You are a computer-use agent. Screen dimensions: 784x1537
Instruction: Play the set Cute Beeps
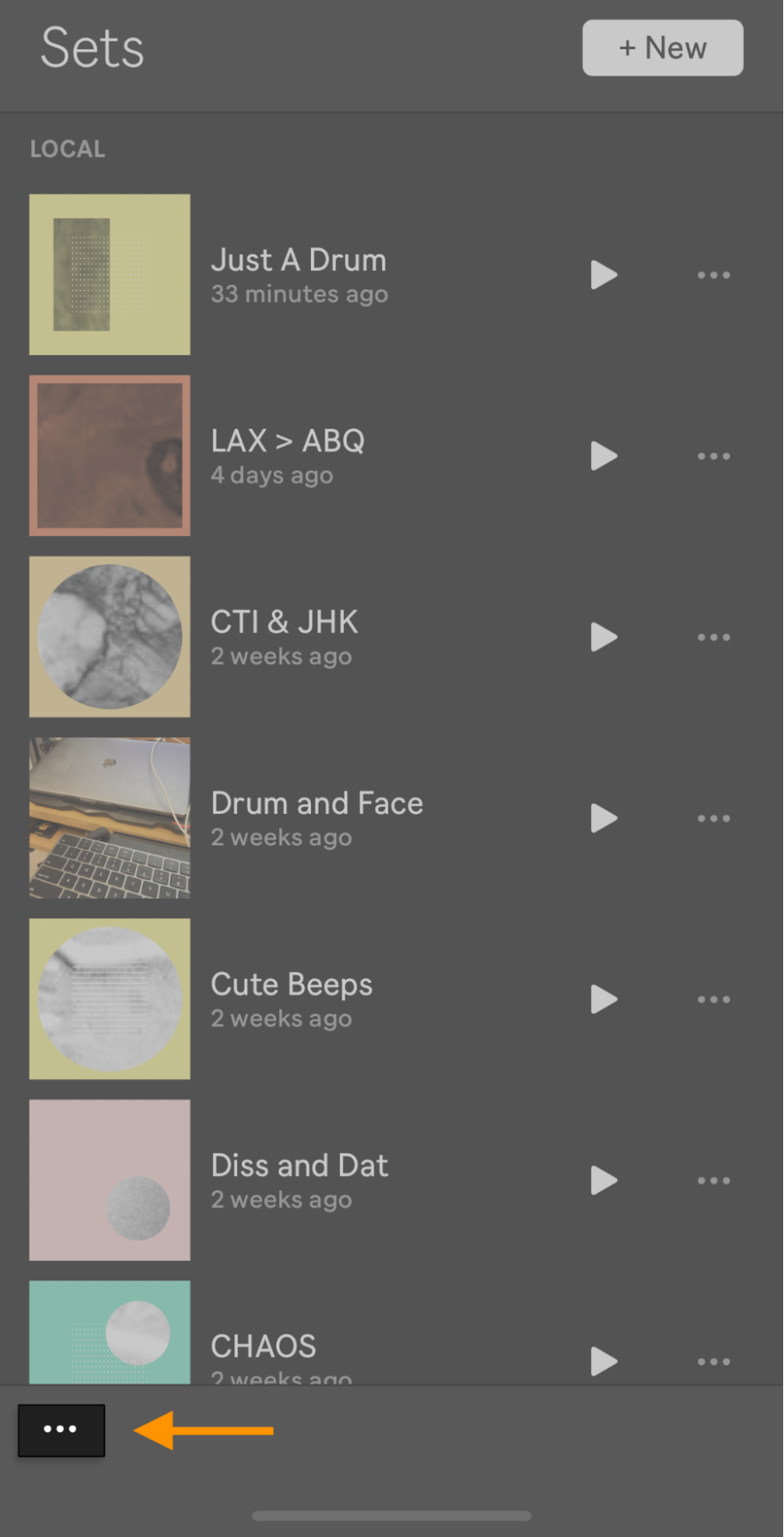coord(602,999)
